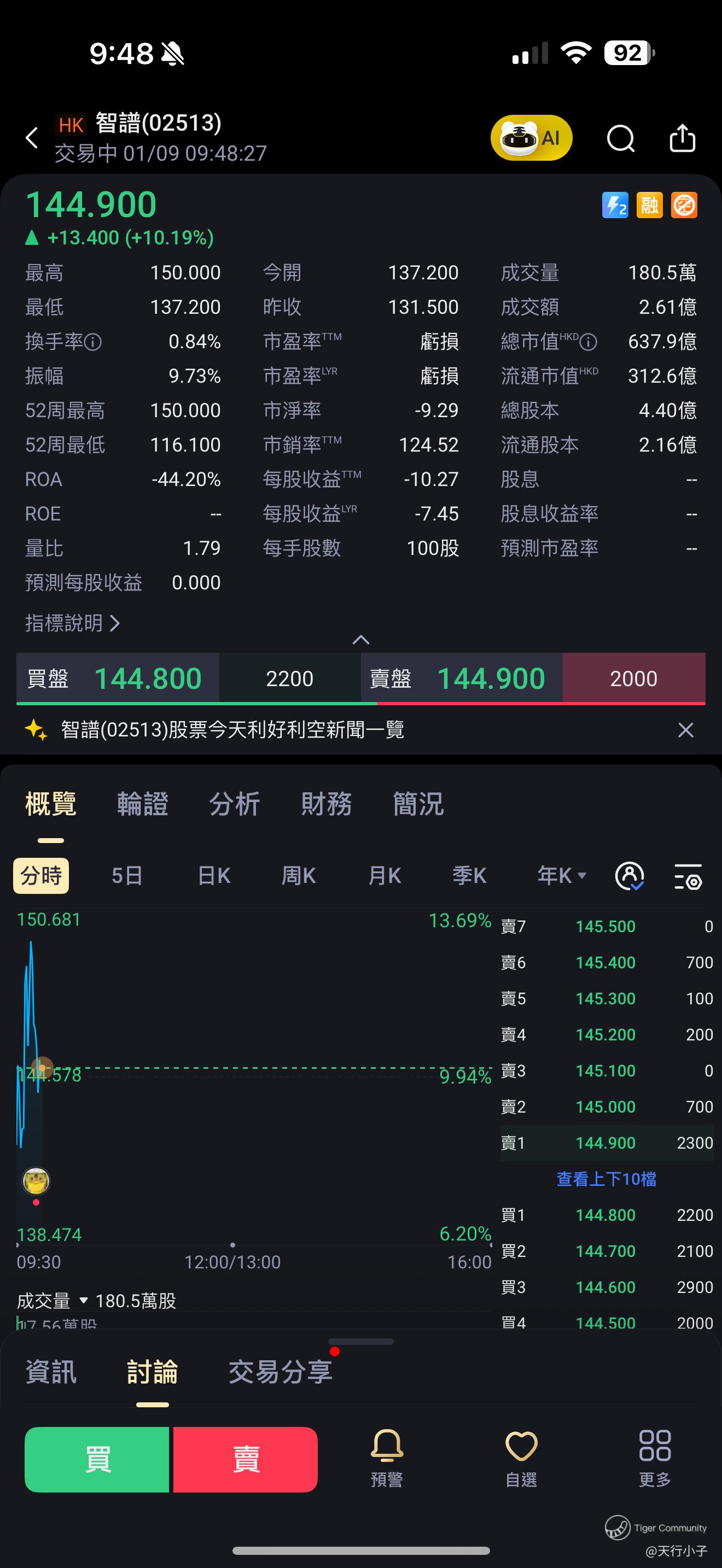Select the 日K chart
The width and height of the screenshot is (722, 1568).
pos(214,876)
